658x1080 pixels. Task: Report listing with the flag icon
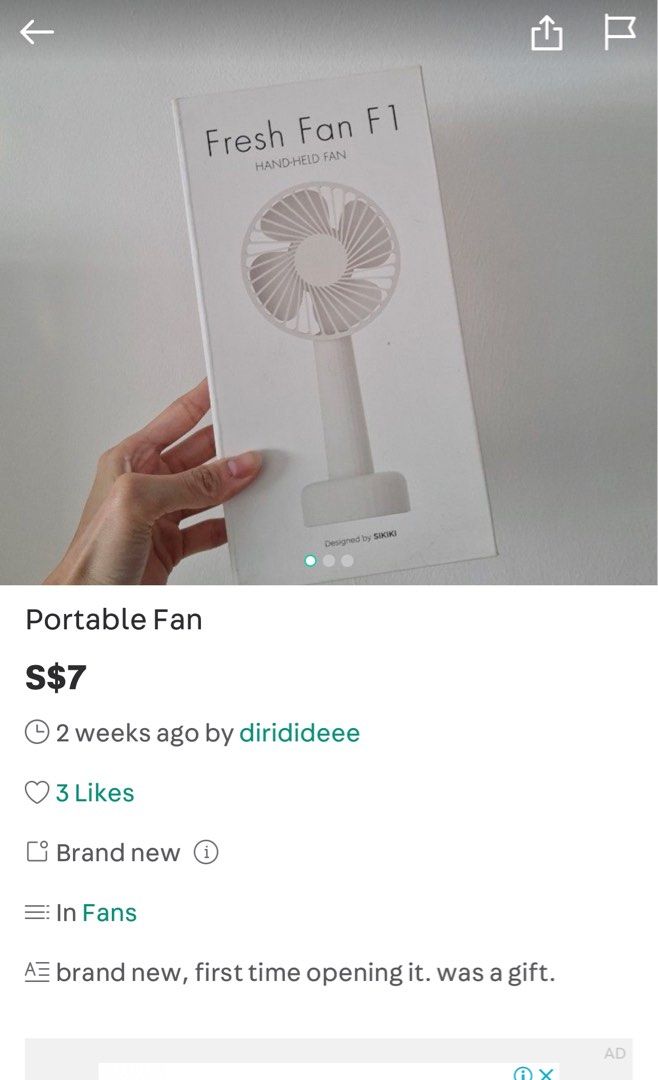pyautogui.click(x=619, y=32)
